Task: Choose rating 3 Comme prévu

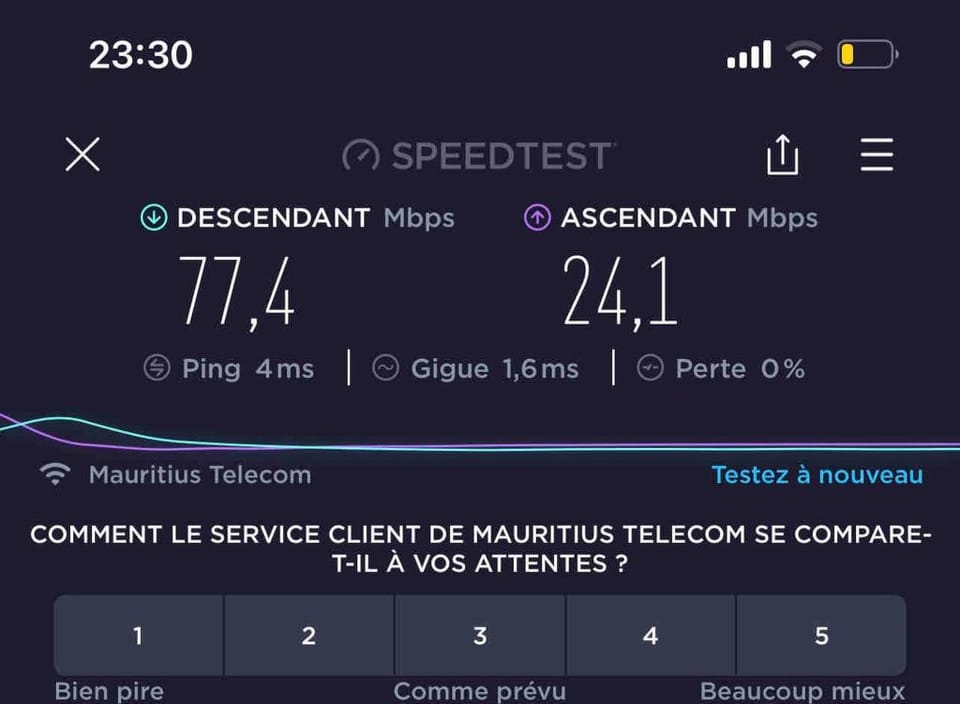Action: pos(480,635)
